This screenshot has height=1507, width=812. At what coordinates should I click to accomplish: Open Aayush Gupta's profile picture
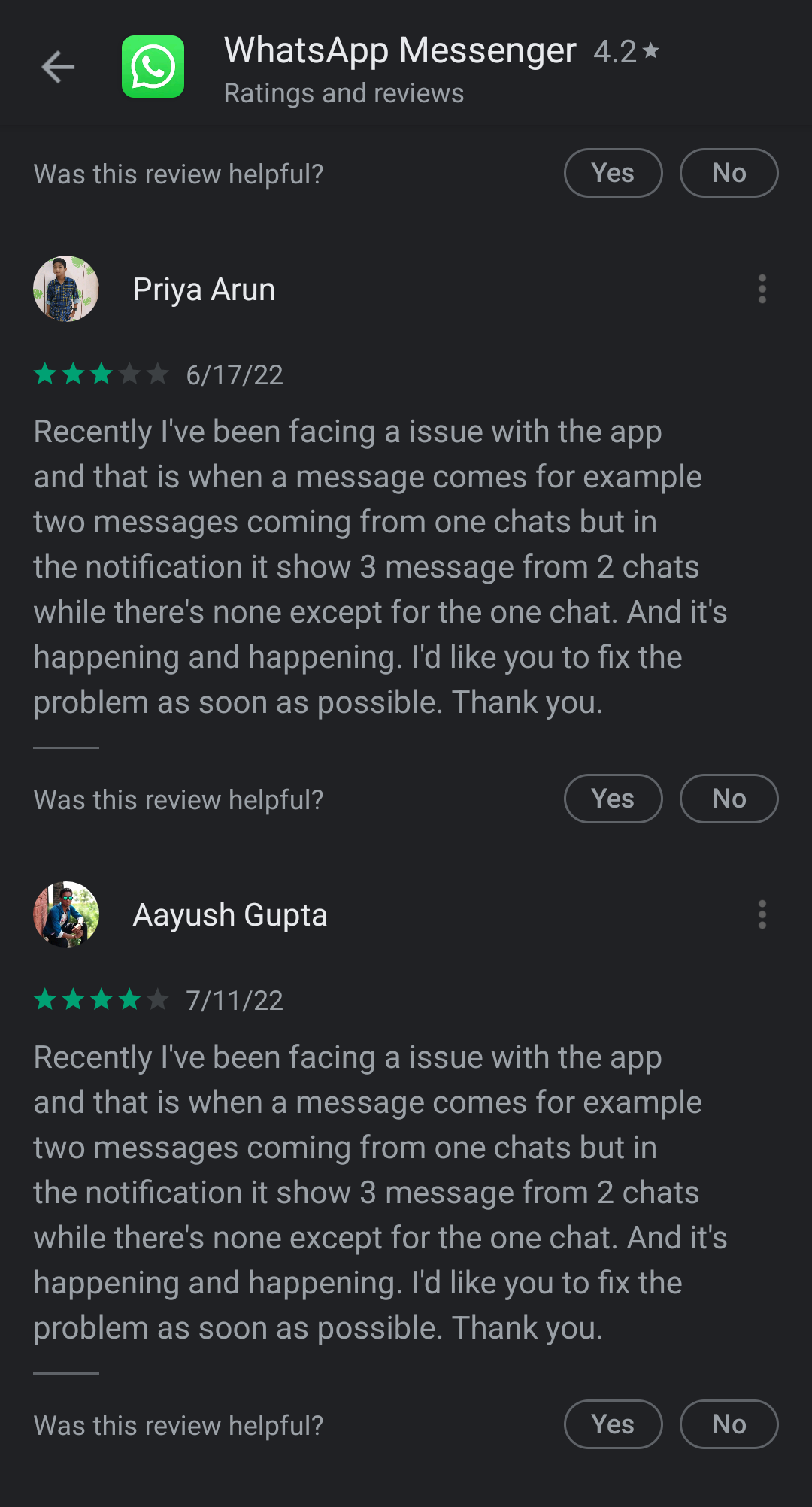(66, 914)
